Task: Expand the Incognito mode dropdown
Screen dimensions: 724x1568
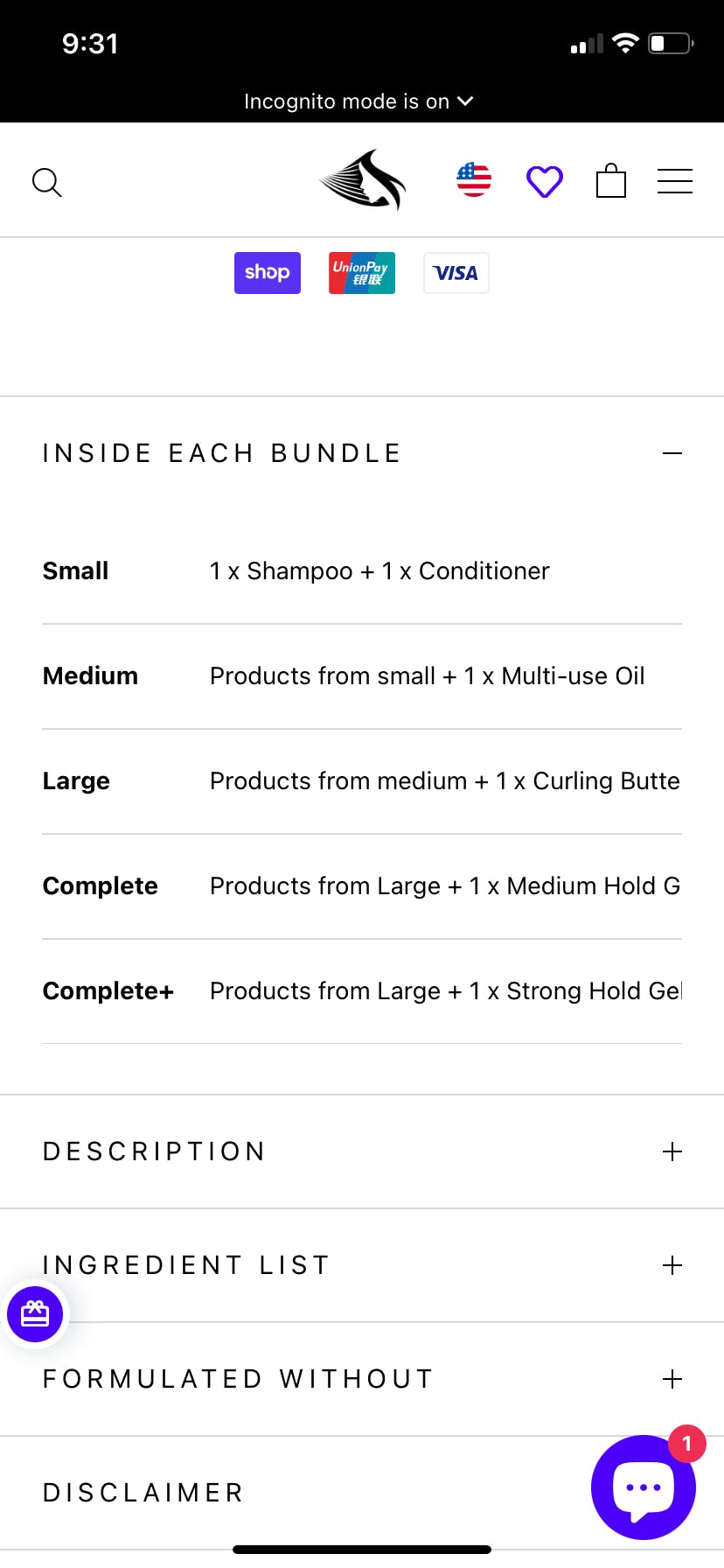Action: point(359,101)
